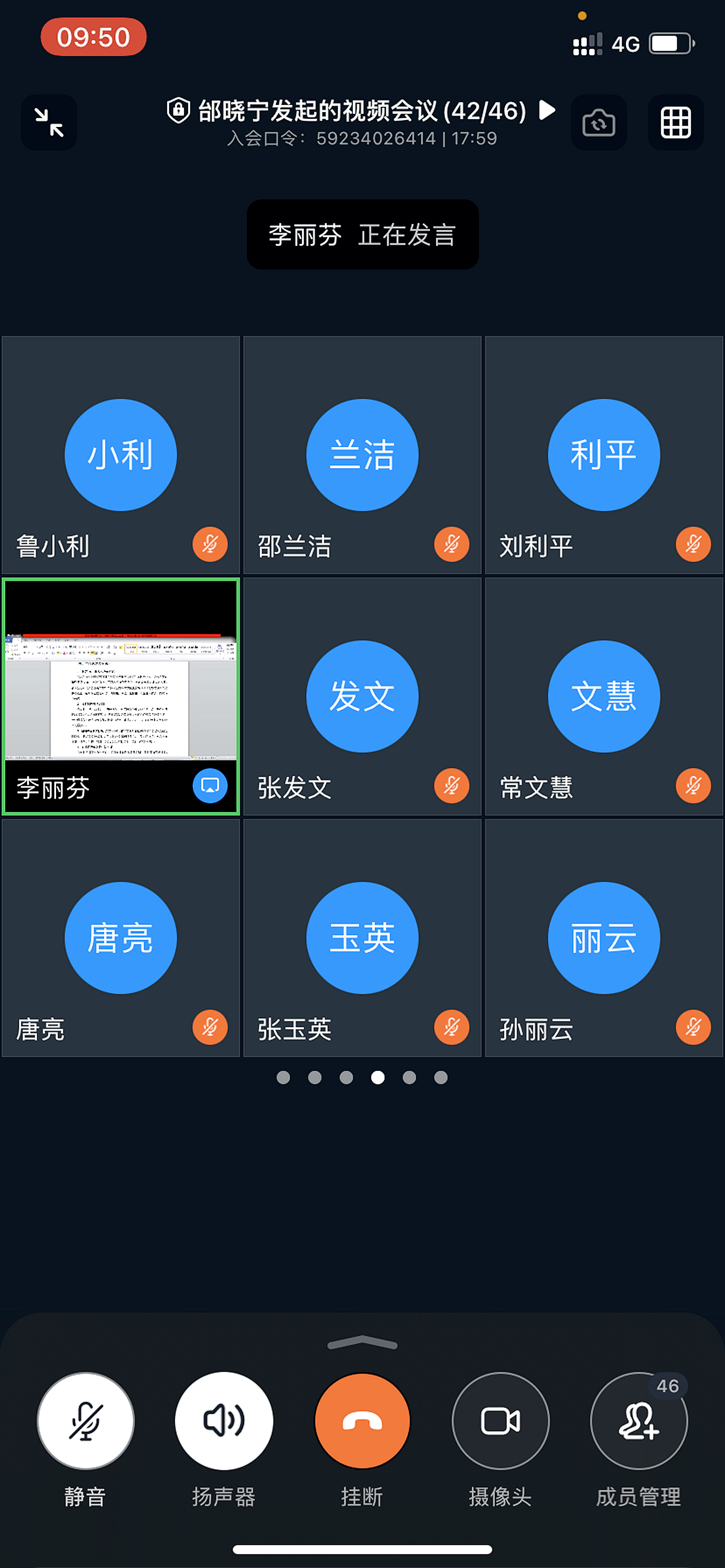Switch the grid layout view
The image size is (725, 1568).
point(675,122)
